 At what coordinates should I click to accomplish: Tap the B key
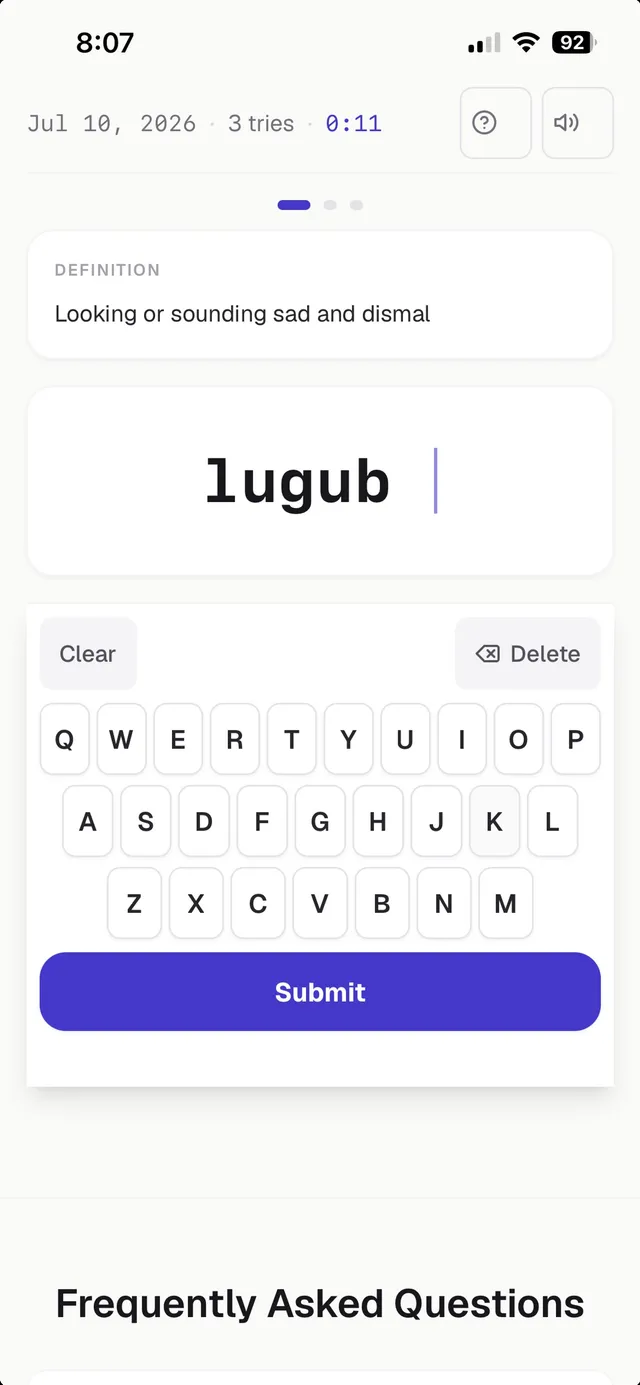pyautogui.click(x=382, y=904)
